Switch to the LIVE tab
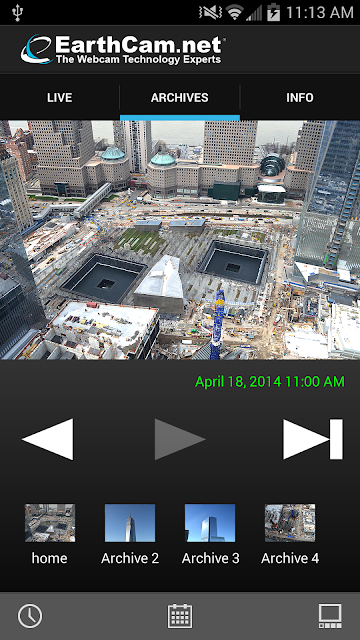The height and width of the screenshot is (640, 360). click(x=60, y=98)
